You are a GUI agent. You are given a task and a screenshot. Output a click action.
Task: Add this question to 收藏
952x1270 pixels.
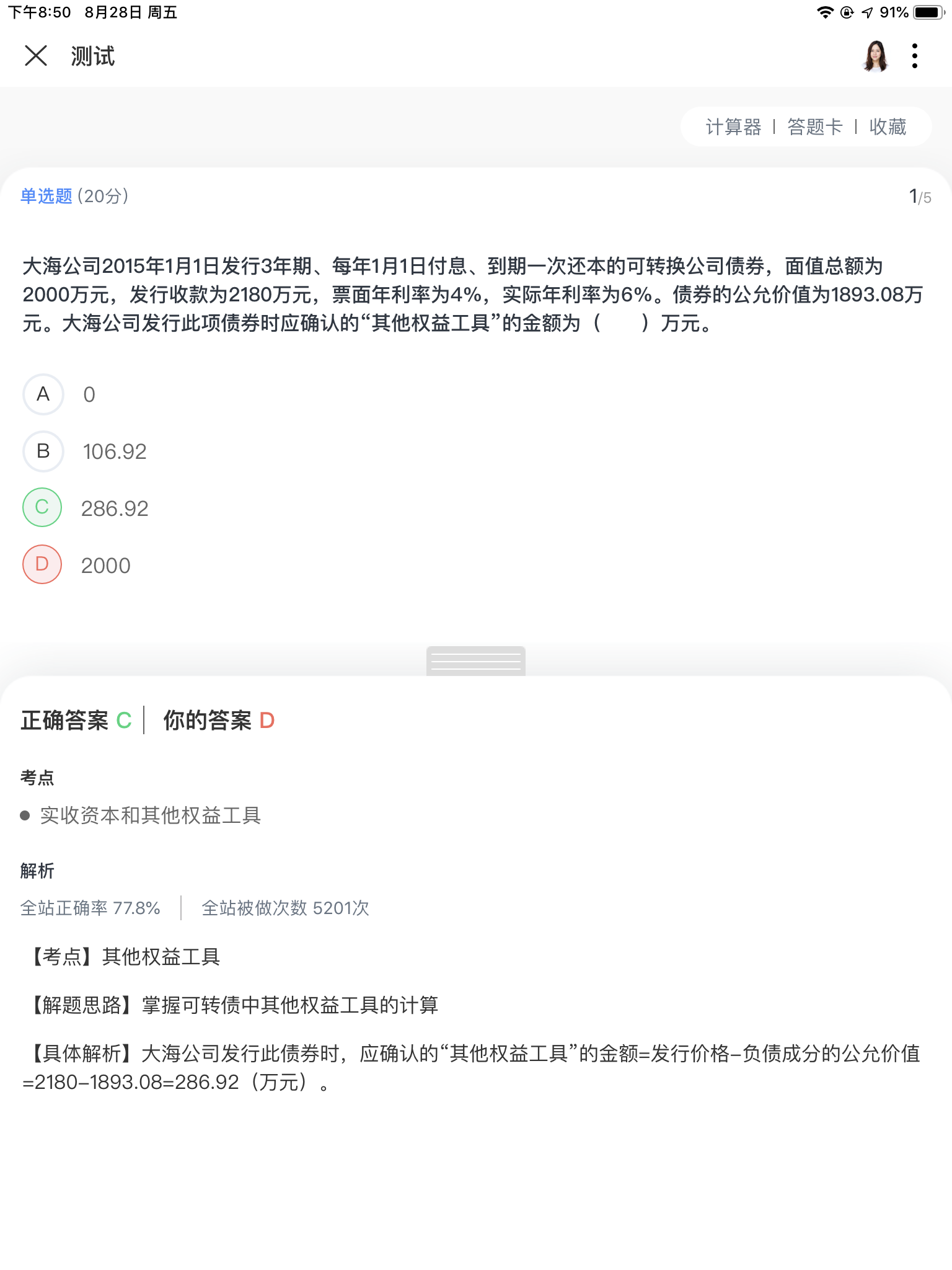888,127
